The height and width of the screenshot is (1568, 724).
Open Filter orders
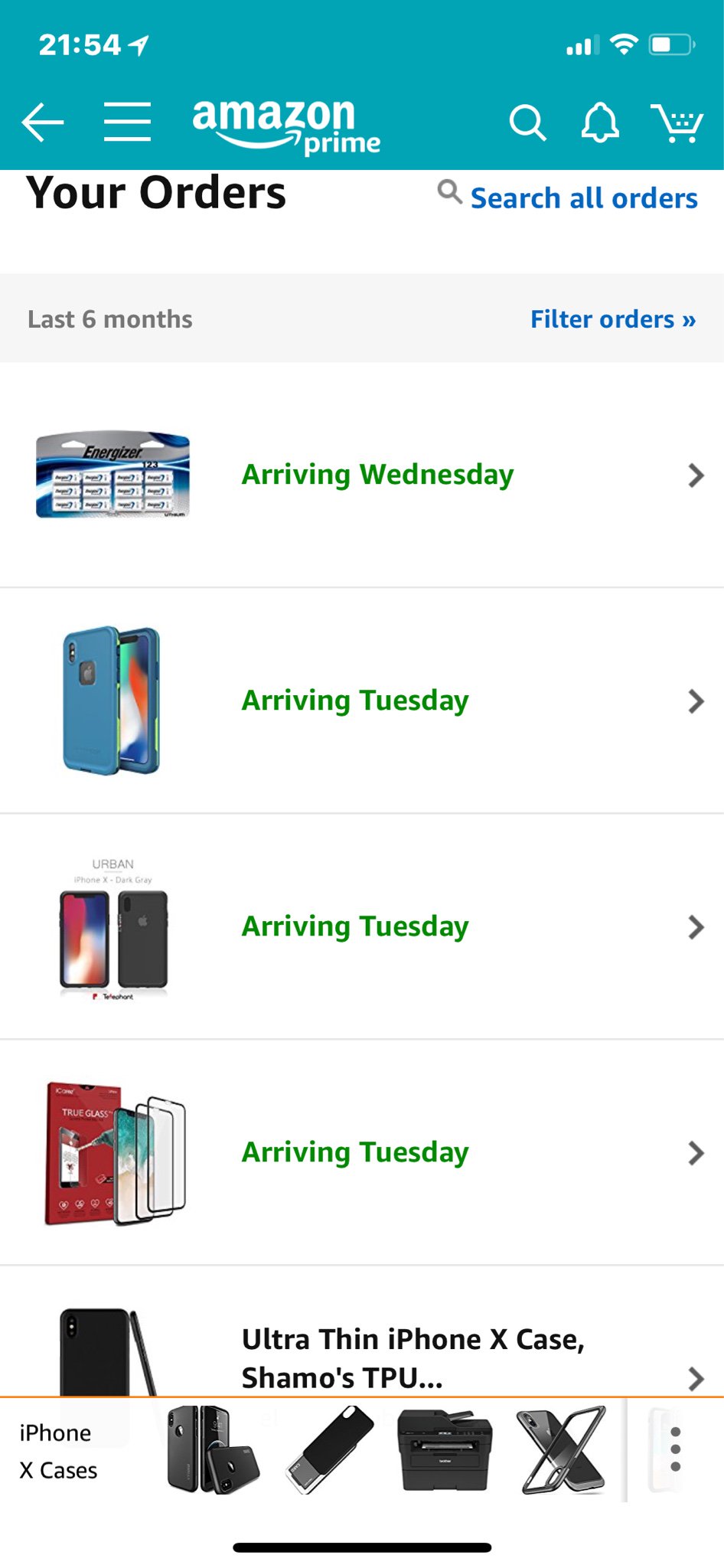[613, 318]
